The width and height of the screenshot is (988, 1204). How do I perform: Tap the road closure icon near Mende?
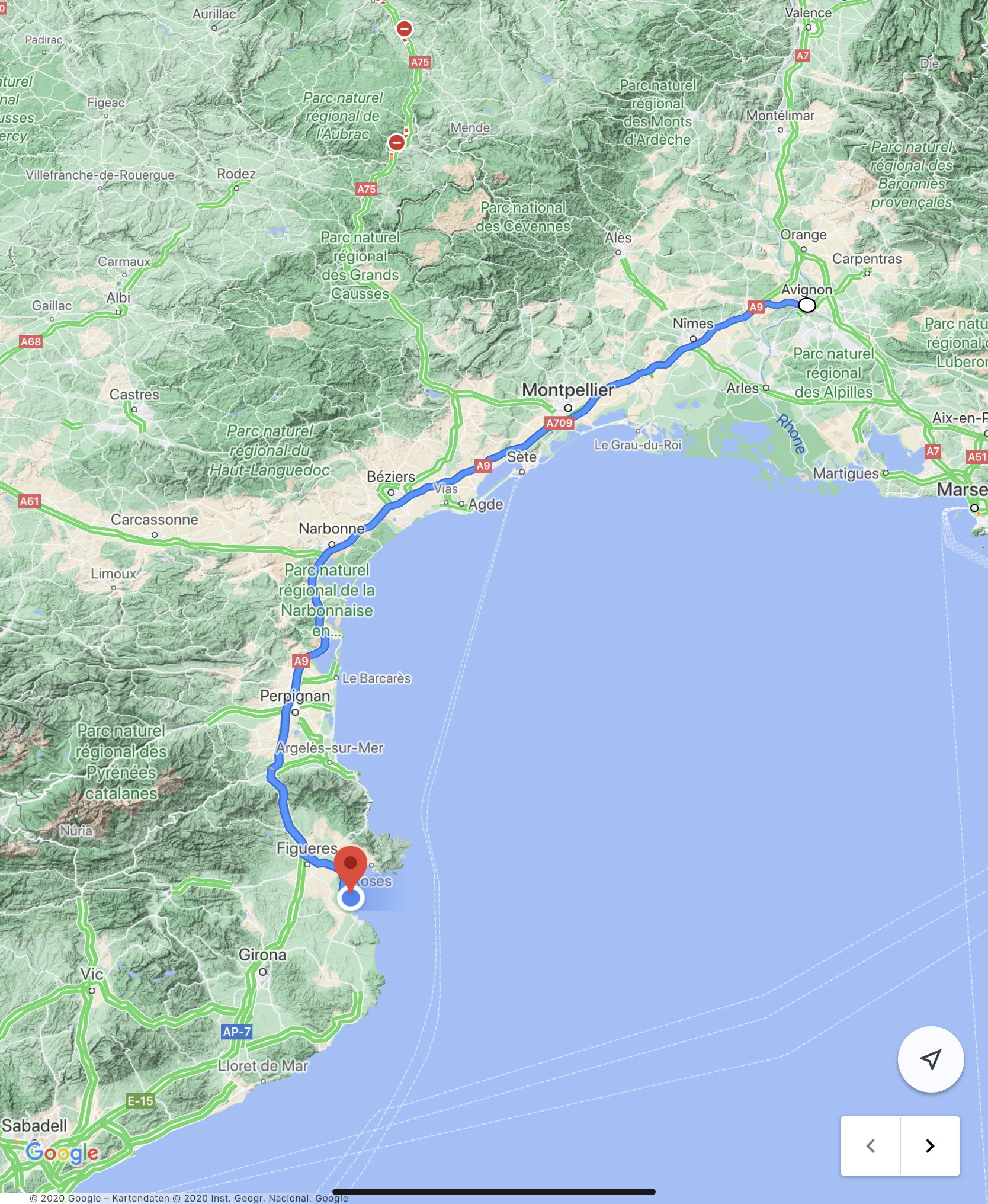[x=396, y=143]
